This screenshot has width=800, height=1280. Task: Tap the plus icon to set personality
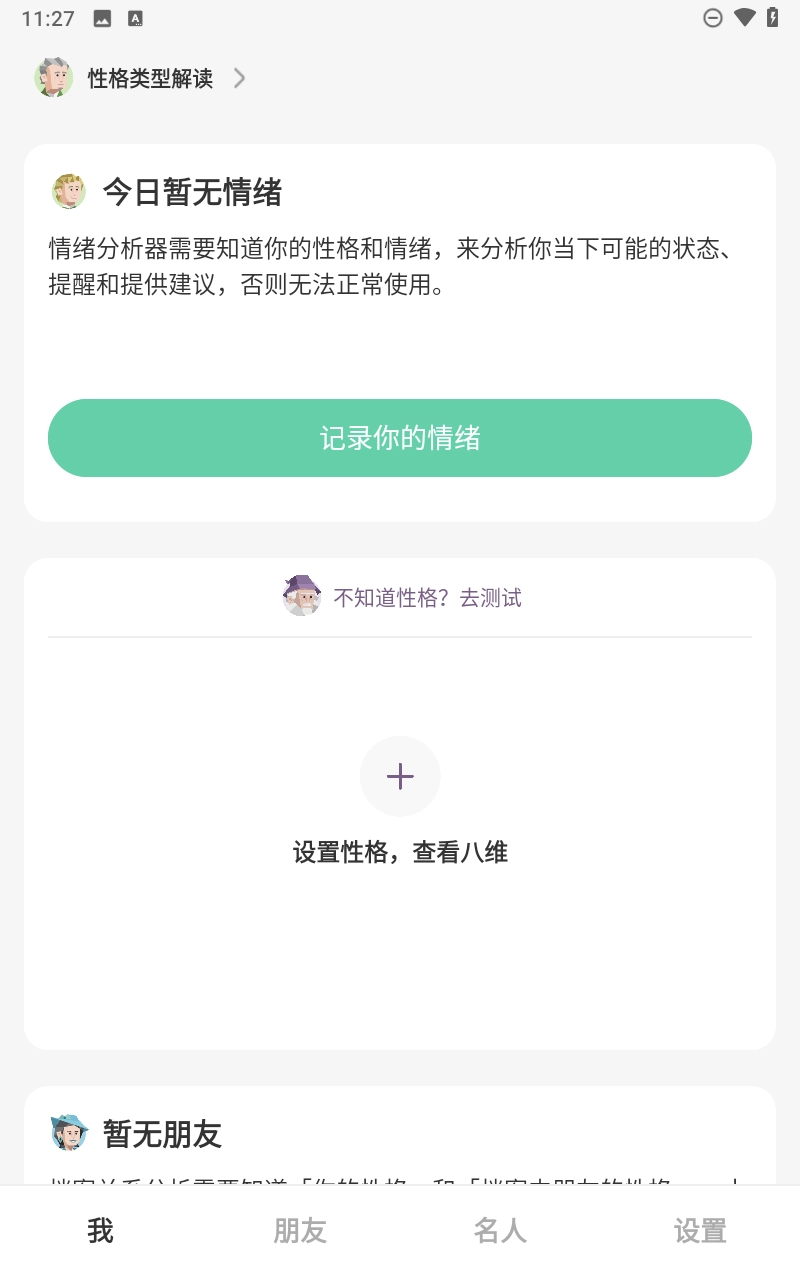click(x=400, y=776)
